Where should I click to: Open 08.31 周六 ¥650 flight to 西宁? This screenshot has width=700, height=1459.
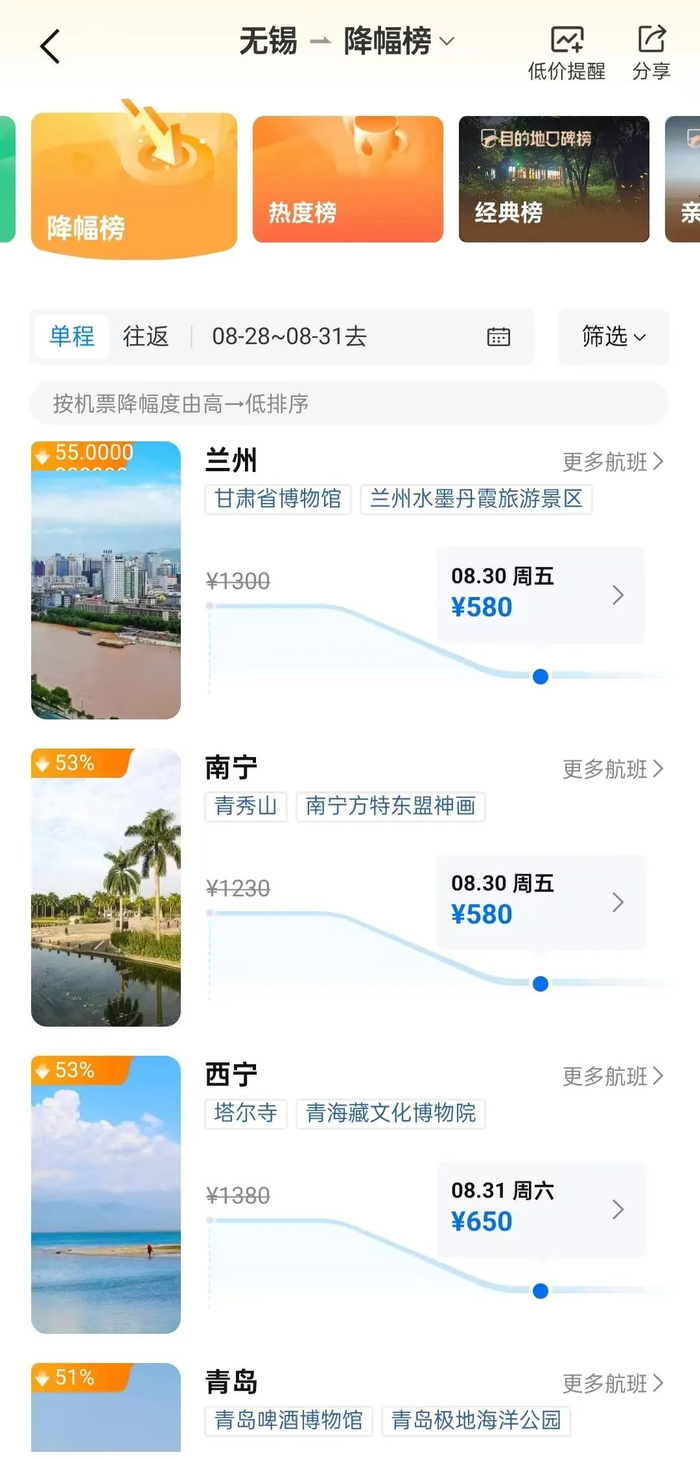[x=540, y=1208]
